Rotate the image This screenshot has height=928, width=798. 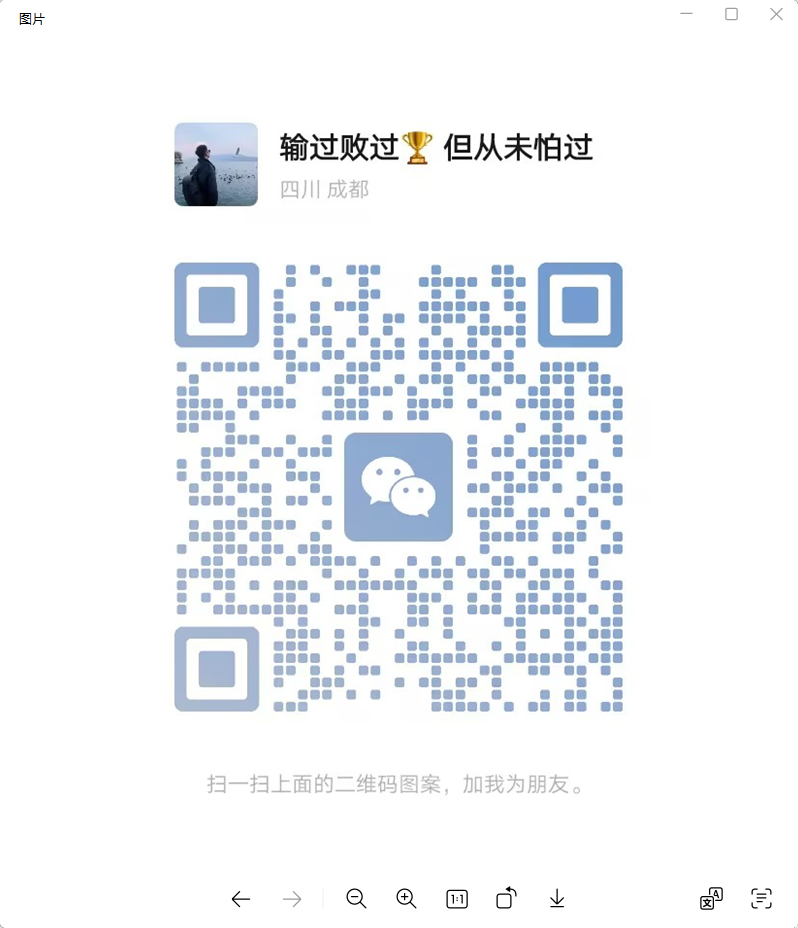coord(506,899)
